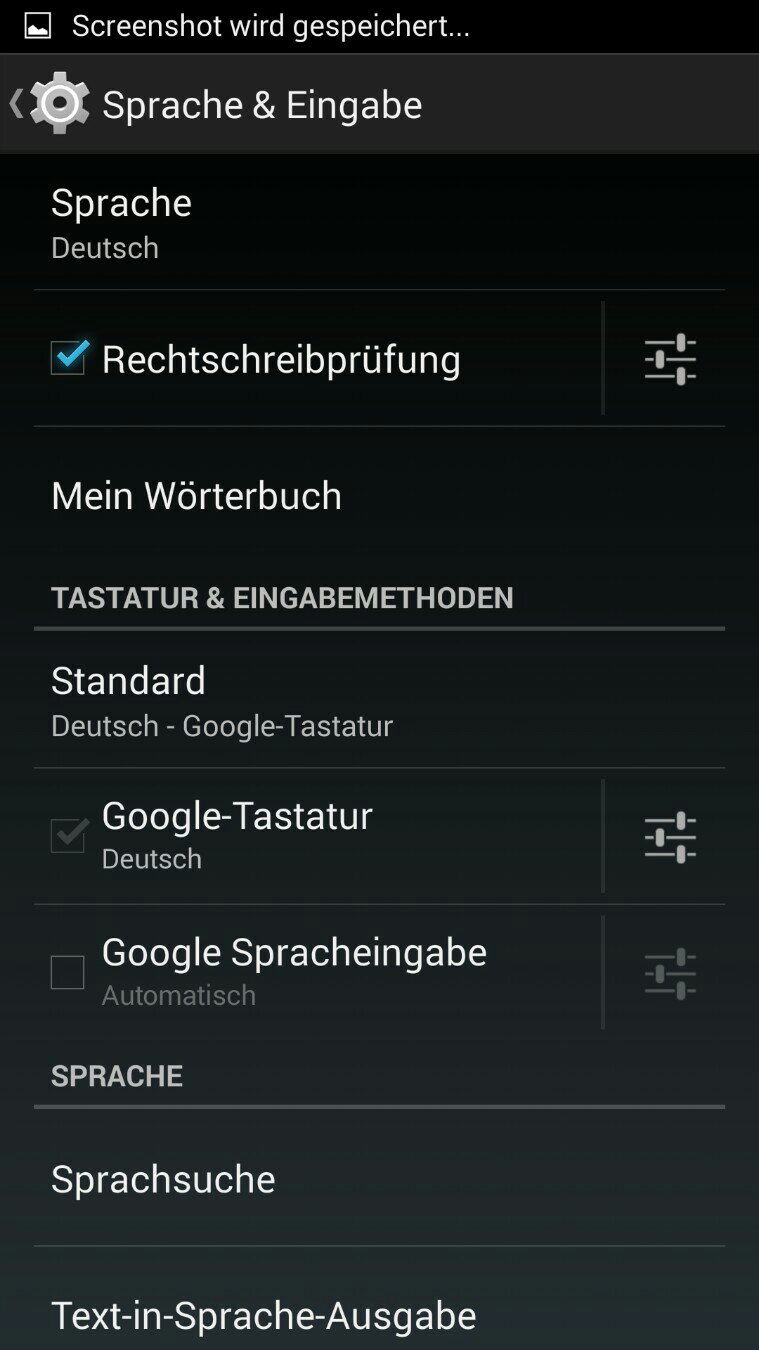This screenshot has width=759, height=1350.
Task: Open the Sprache language setting
Action: pyautogui.click(x=379, y=222)
